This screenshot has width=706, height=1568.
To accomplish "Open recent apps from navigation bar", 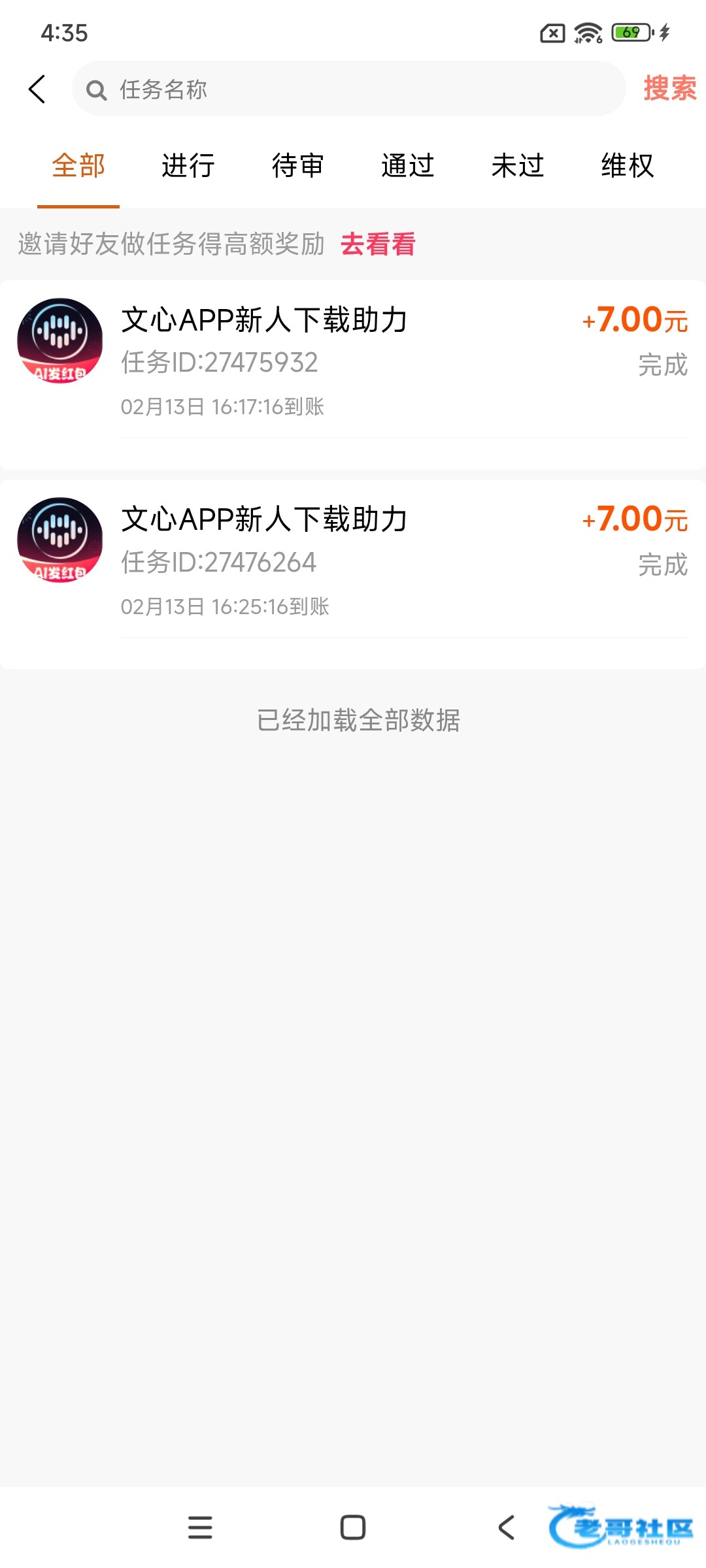I will [x=200, y=1527].
